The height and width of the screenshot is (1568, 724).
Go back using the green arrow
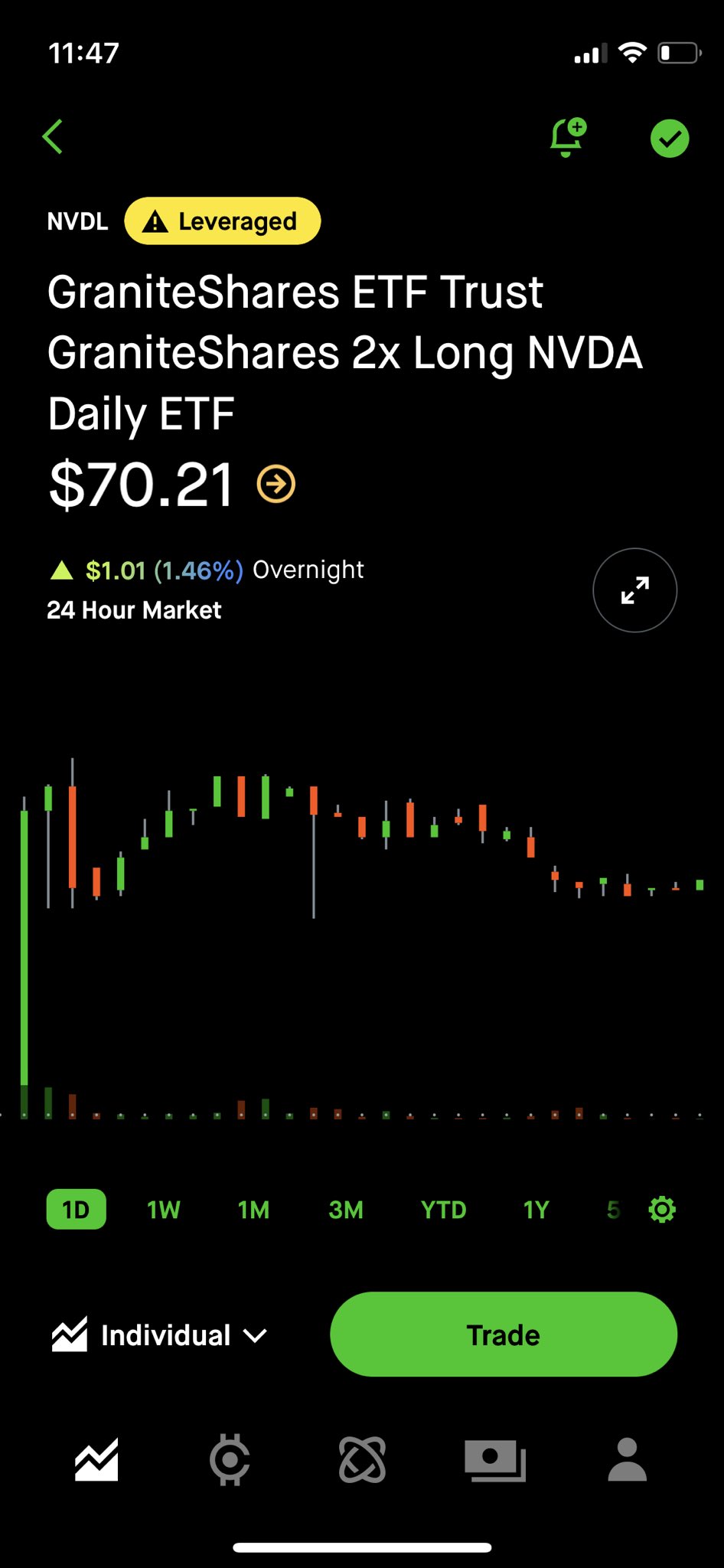pos(53,137)
